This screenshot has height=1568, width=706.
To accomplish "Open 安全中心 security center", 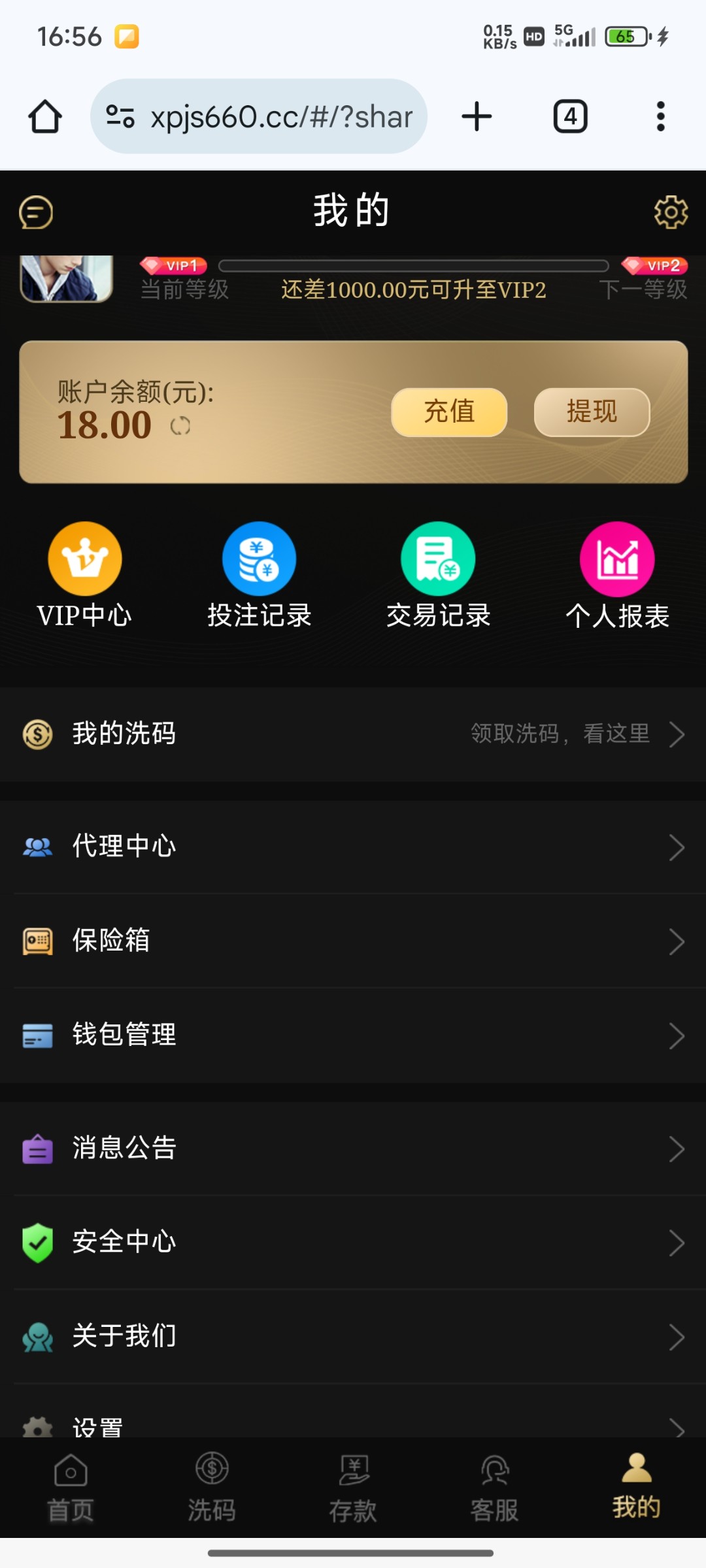I will 353,1242.
